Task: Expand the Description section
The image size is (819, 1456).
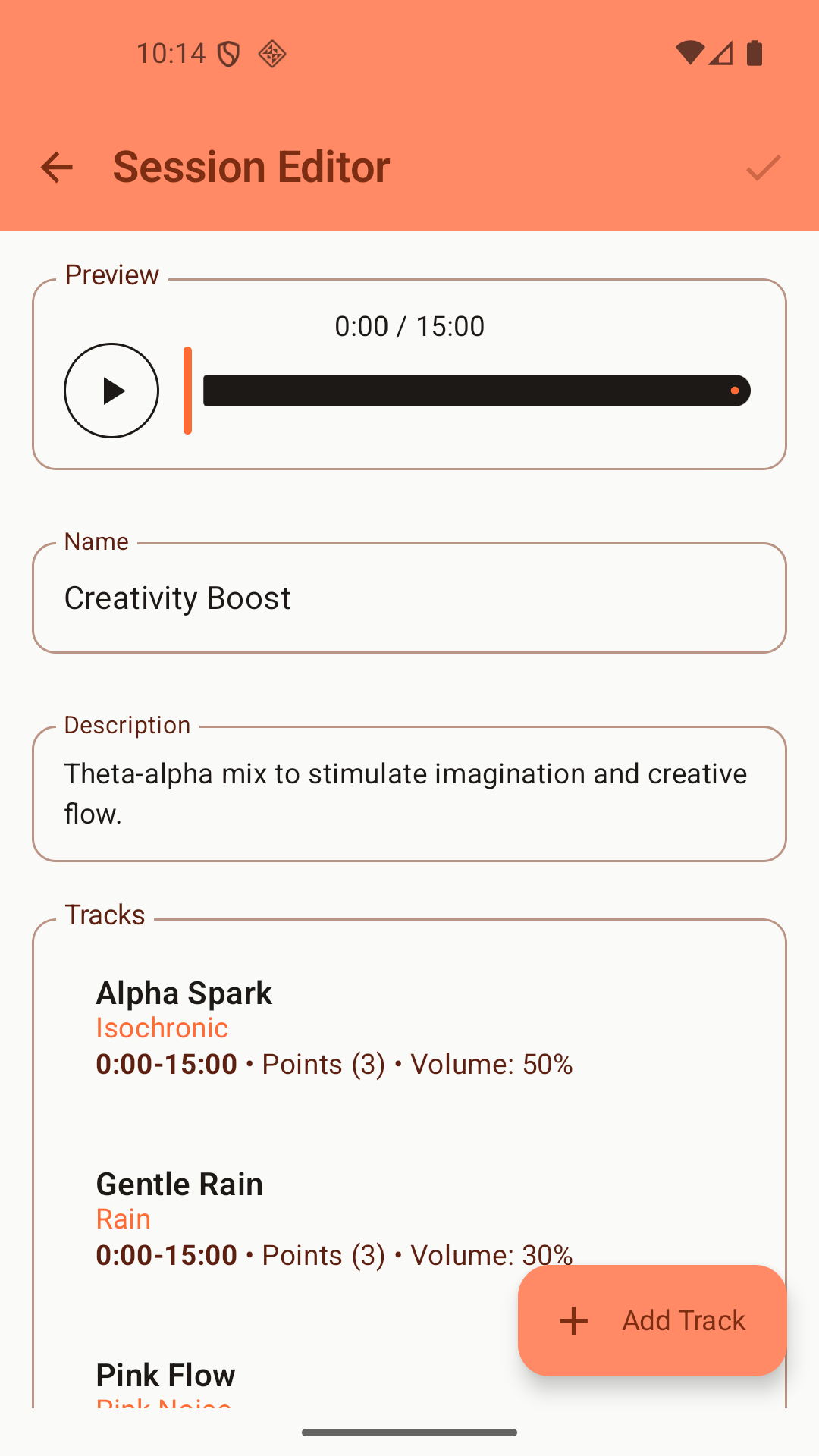Action: tap(409, 793)
